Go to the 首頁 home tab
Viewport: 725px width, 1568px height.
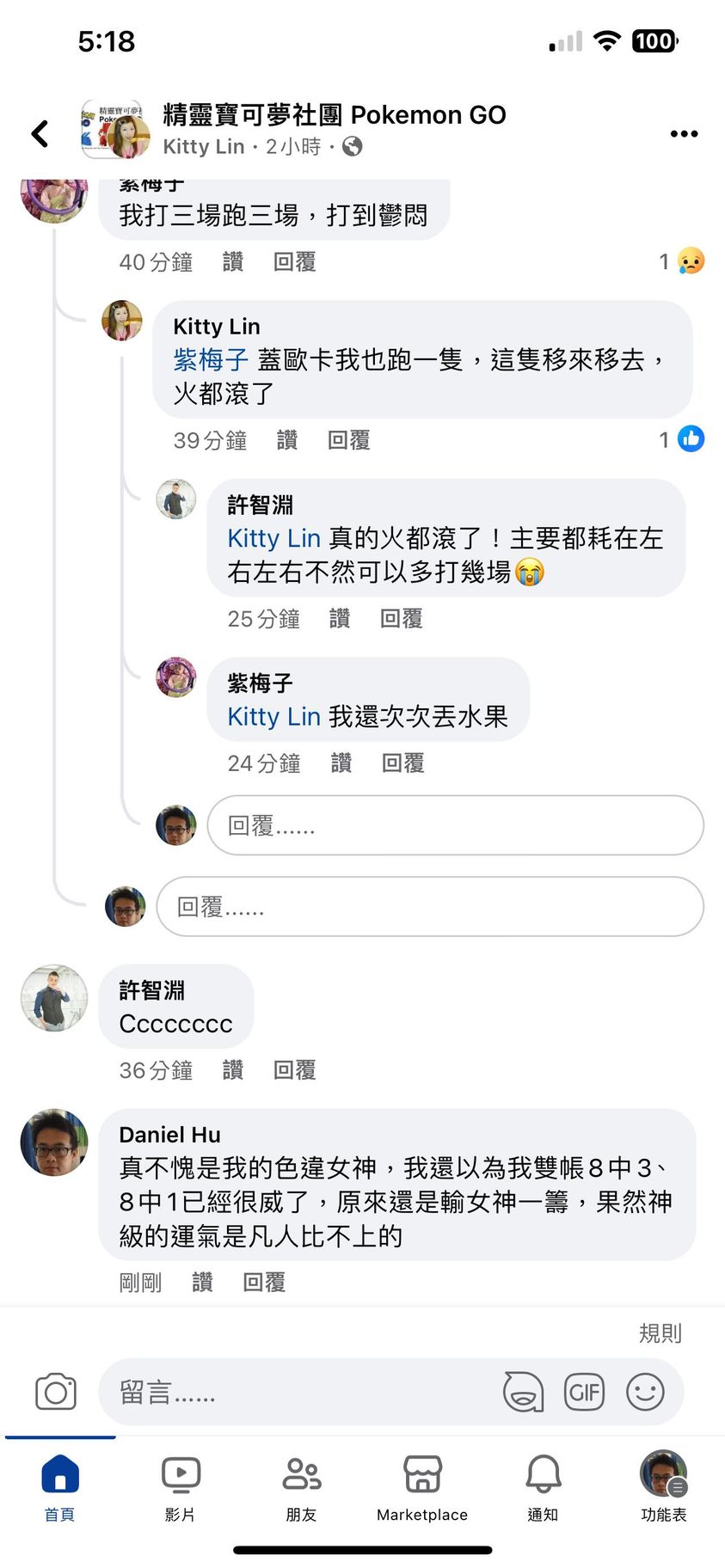coord(59,1489)
